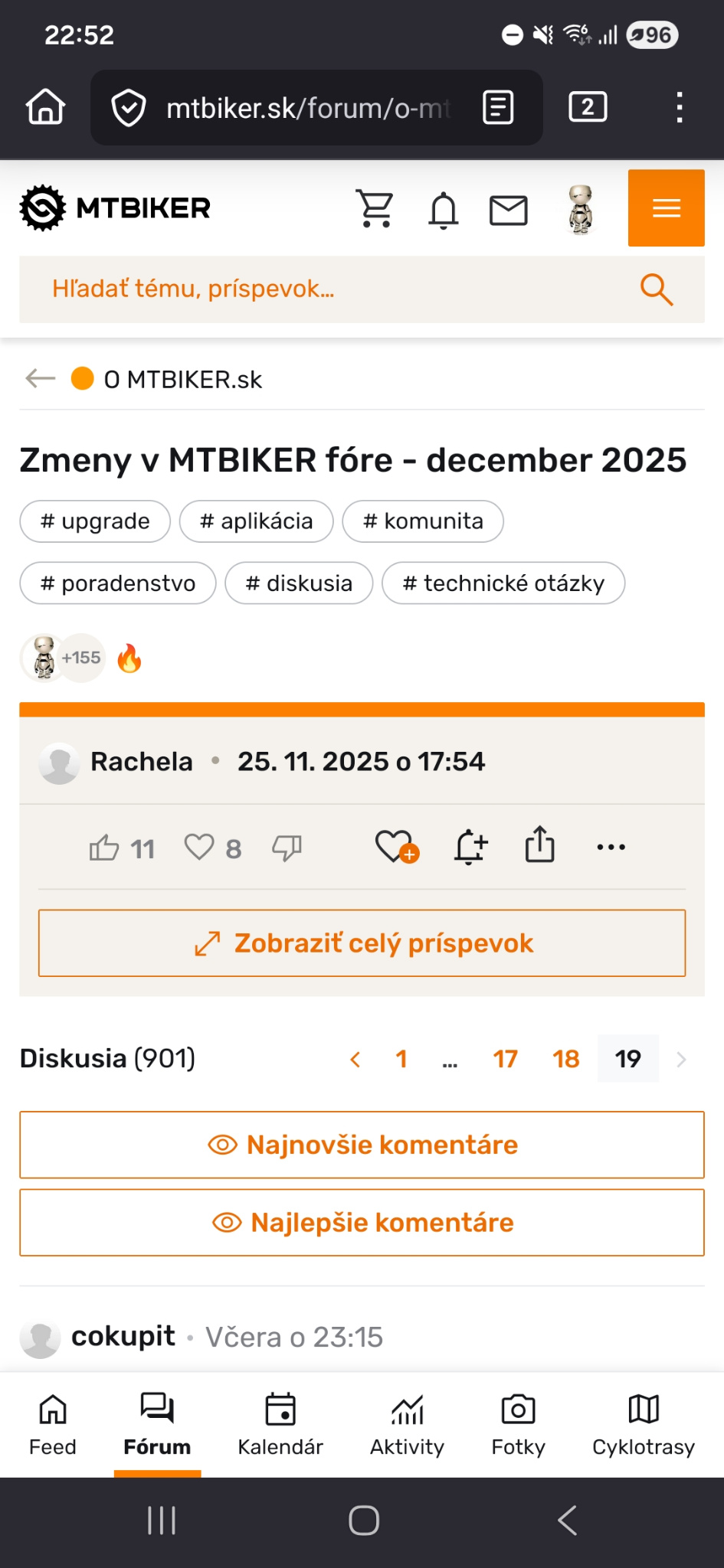The image size is (724, 1568).
Task: Give Rachela's post a heart
Action: click(x=199, y=848)
